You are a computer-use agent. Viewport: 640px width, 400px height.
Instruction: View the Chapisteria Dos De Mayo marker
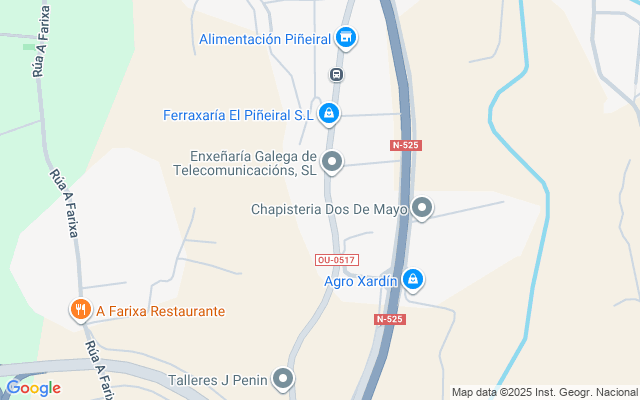pyautogui.click(x=422, y=209)
